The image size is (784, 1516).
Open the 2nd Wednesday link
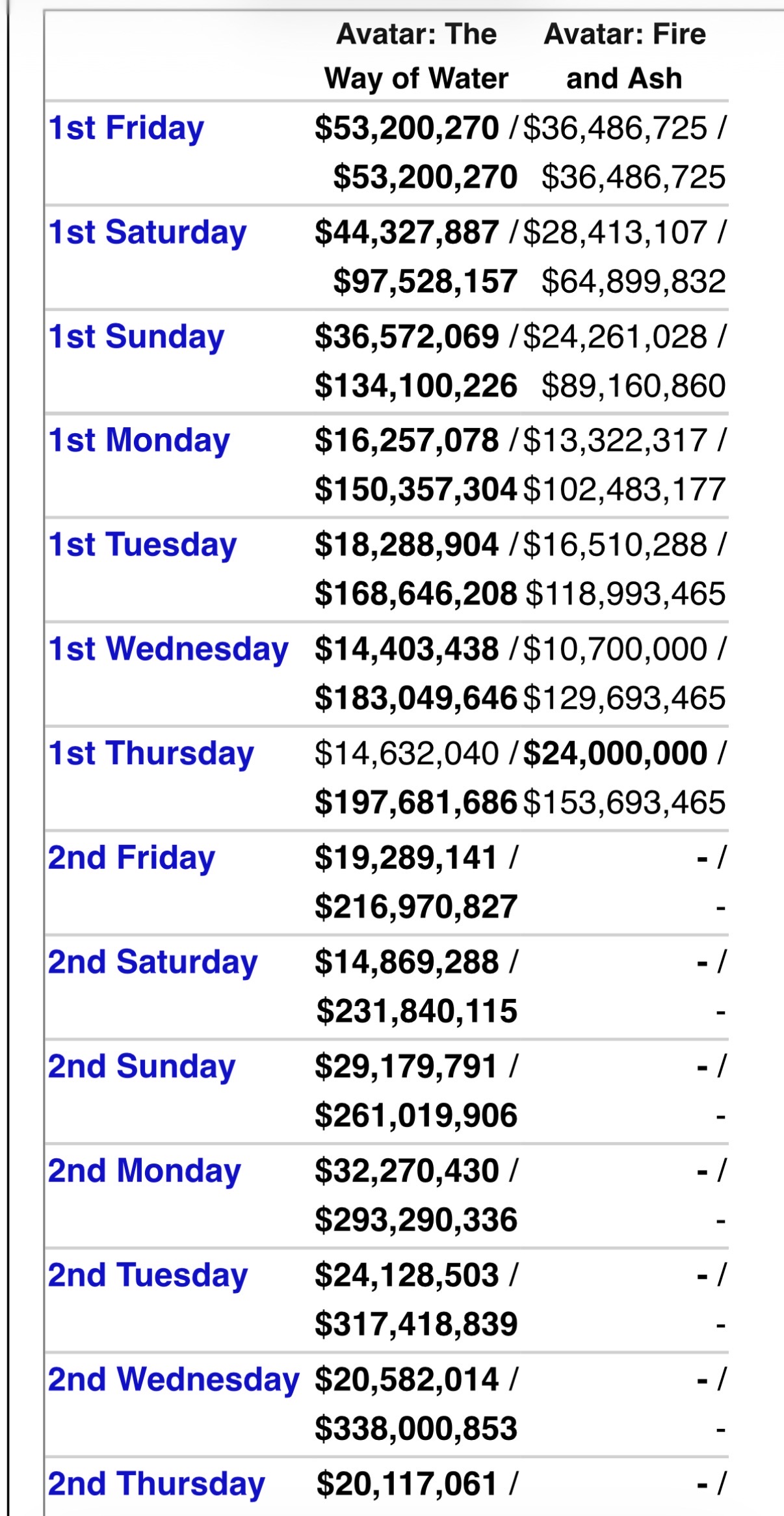174,1379
